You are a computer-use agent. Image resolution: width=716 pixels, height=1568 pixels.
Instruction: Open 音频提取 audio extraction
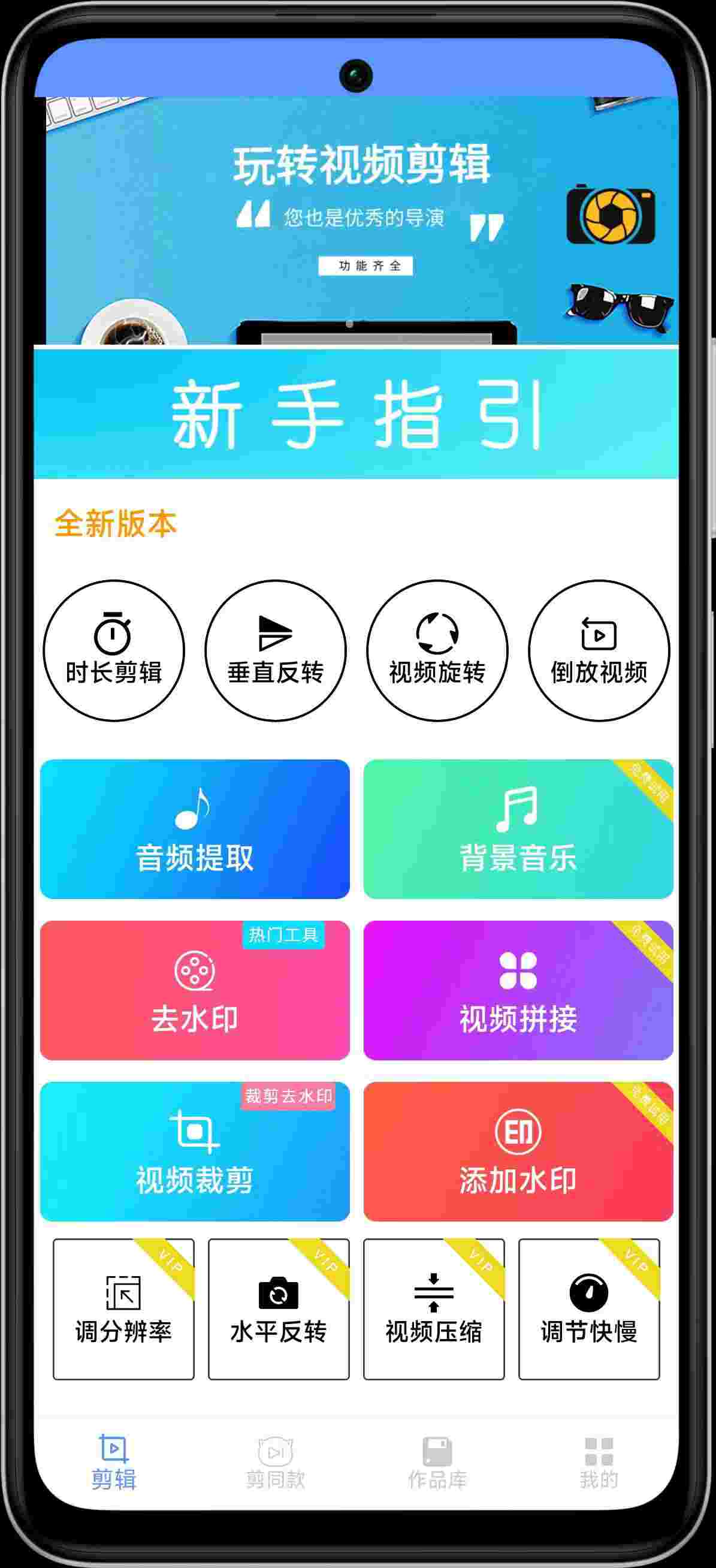(x=195, y=828)
